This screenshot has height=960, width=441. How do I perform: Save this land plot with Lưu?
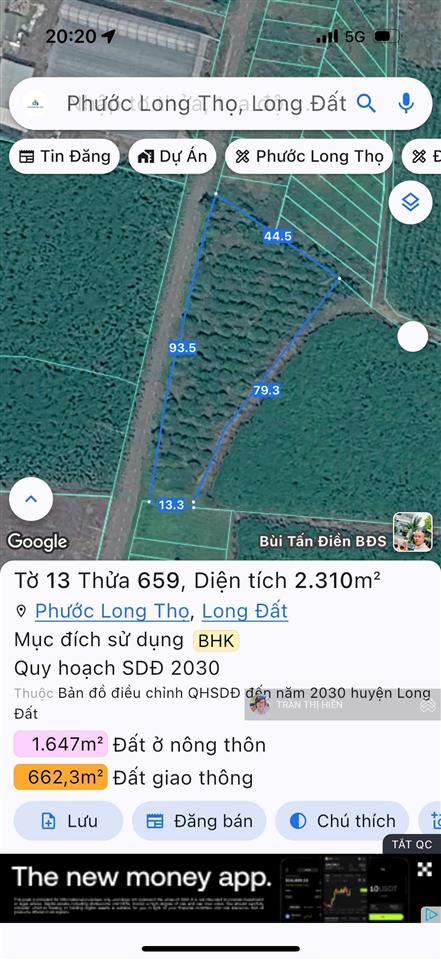click(x=68, y=821)
